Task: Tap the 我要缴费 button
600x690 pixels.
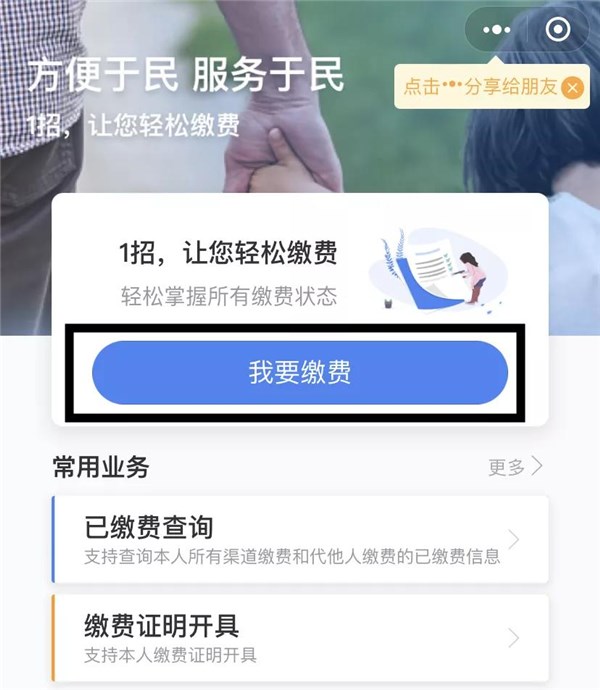Action: pyautogui.click(x=300, y=373)
